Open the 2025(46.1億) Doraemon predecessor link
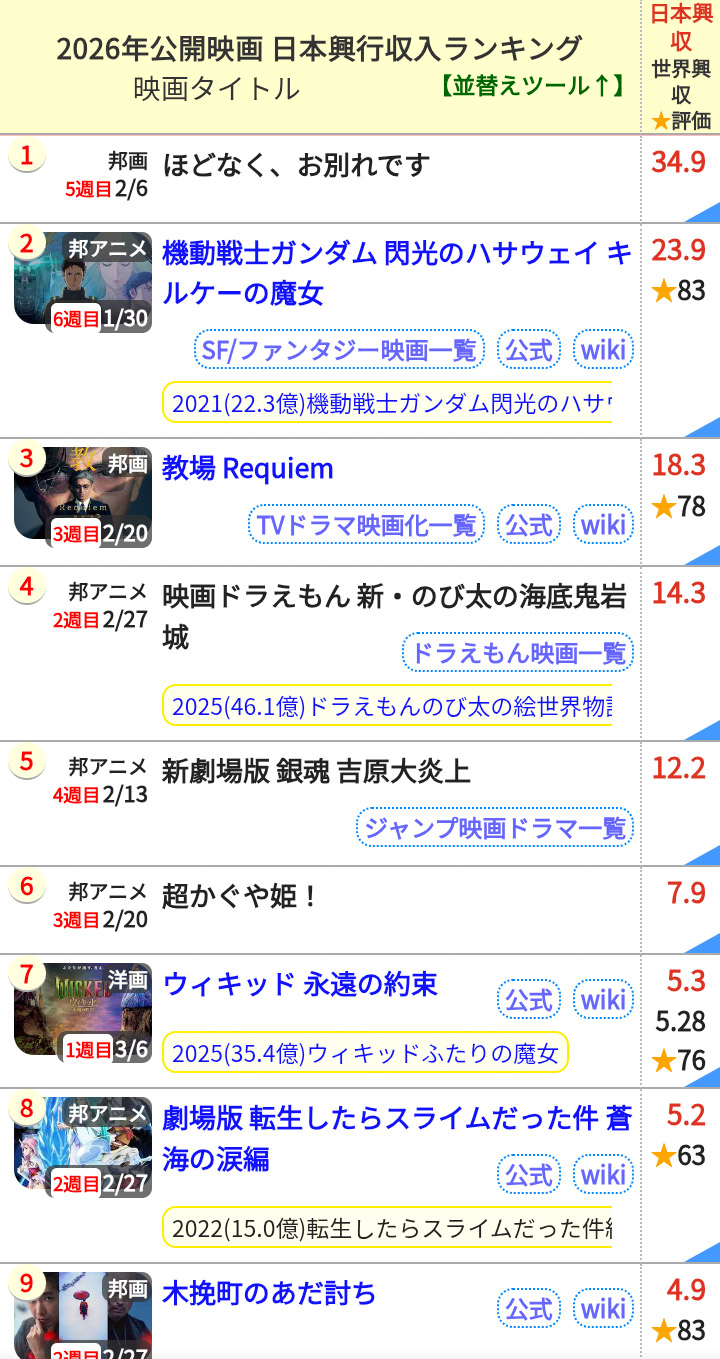 (390, 707)
